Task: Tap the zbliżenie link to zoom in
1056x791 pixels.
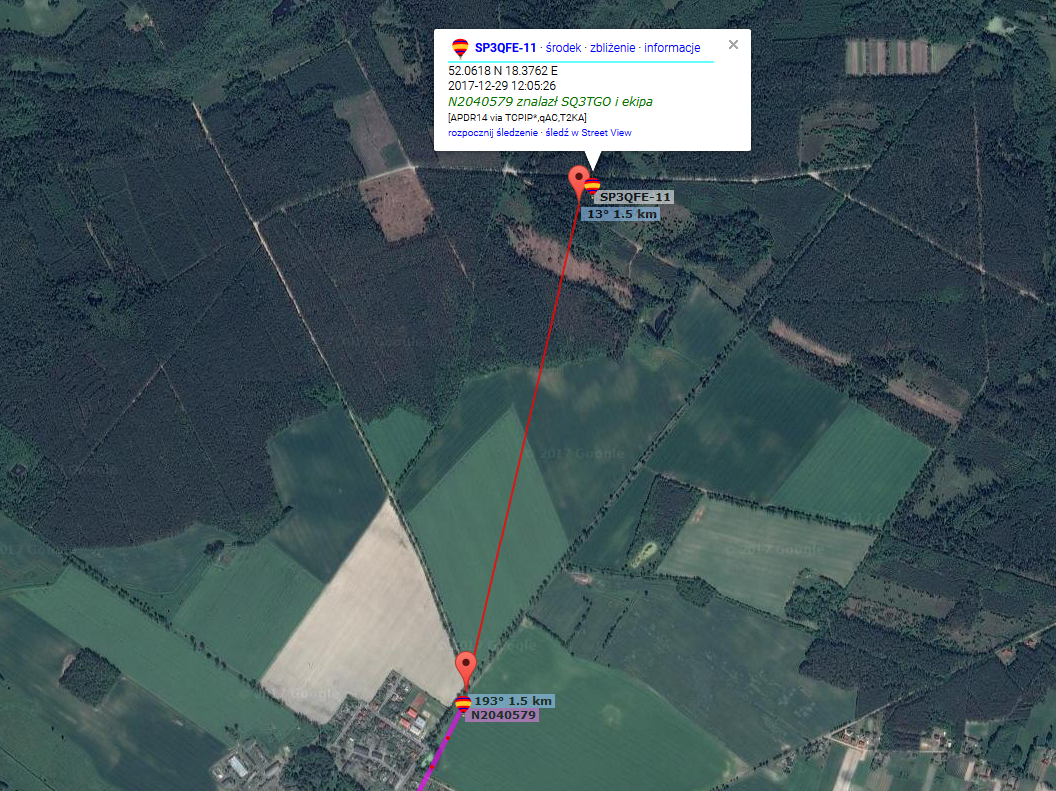Action: coord(612,47)
